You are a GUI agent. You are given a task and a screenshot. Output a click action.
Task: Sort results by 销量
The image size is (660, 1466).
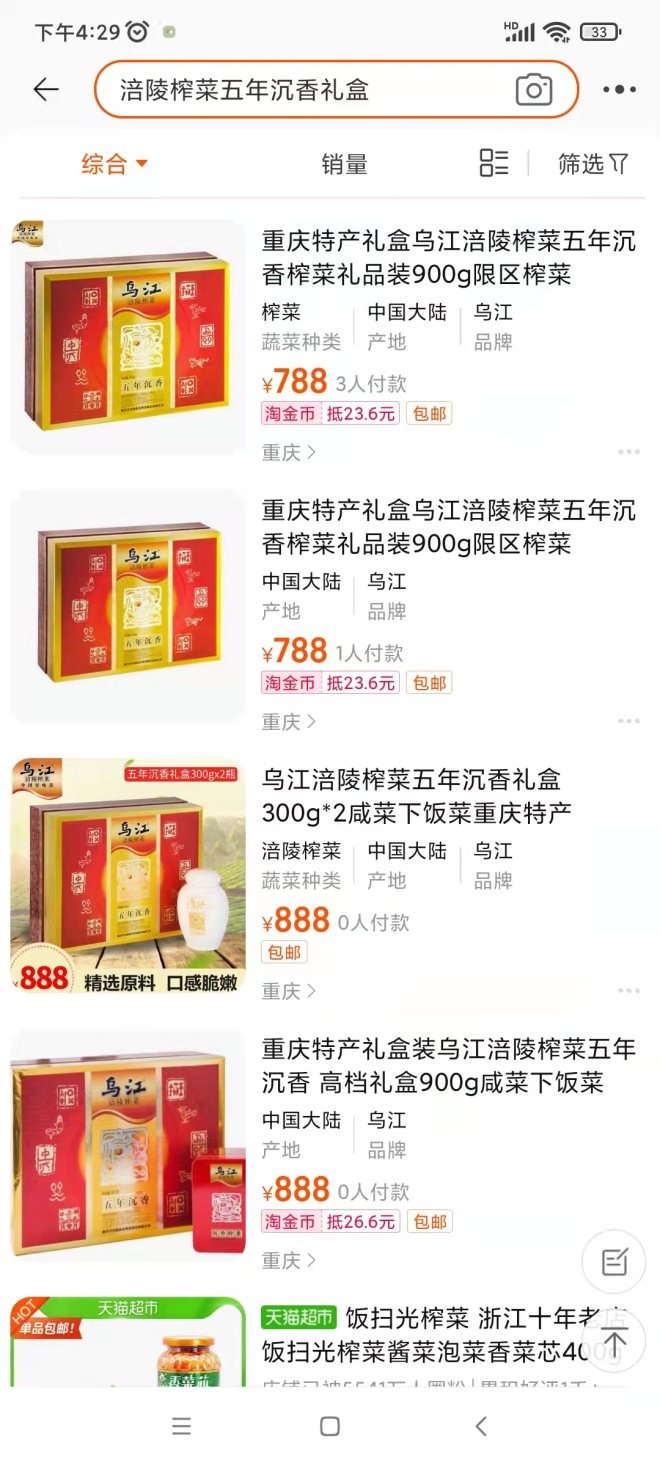[x=344, y=164]
